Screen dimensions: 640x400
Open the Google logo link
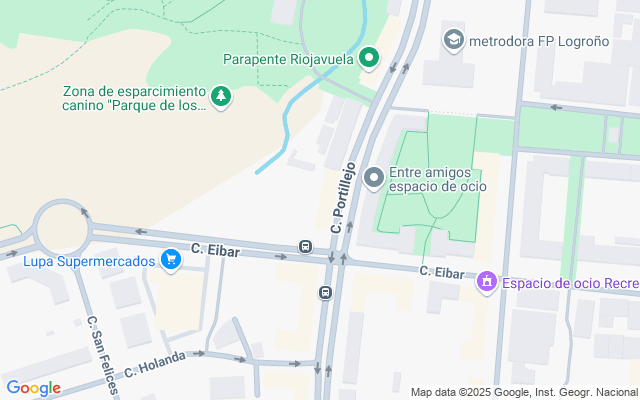(33, 388)
